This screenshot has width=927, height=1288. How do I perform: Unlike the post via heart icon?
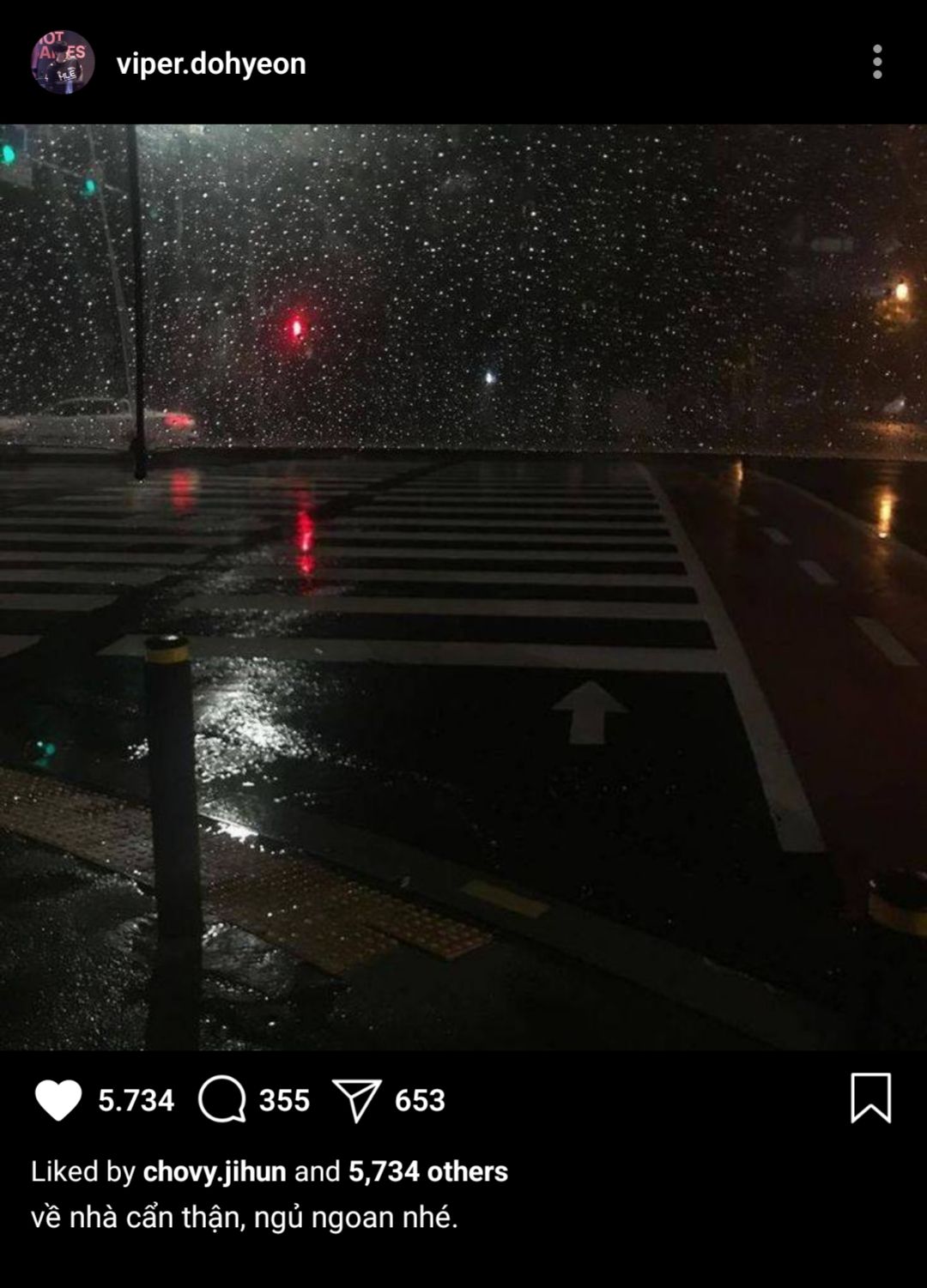[x=58, y=1100]
